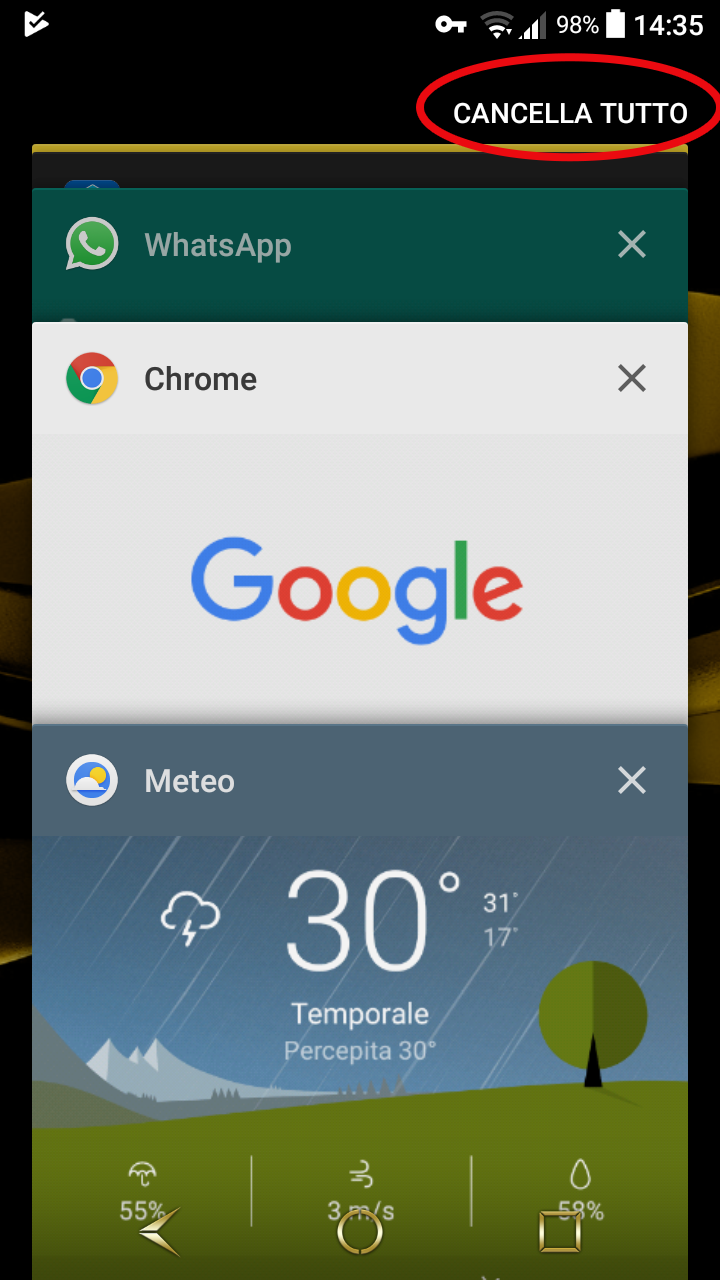Tap the square recent apps button
This screenshot has height=1280, width=720.
point(559,1231)
